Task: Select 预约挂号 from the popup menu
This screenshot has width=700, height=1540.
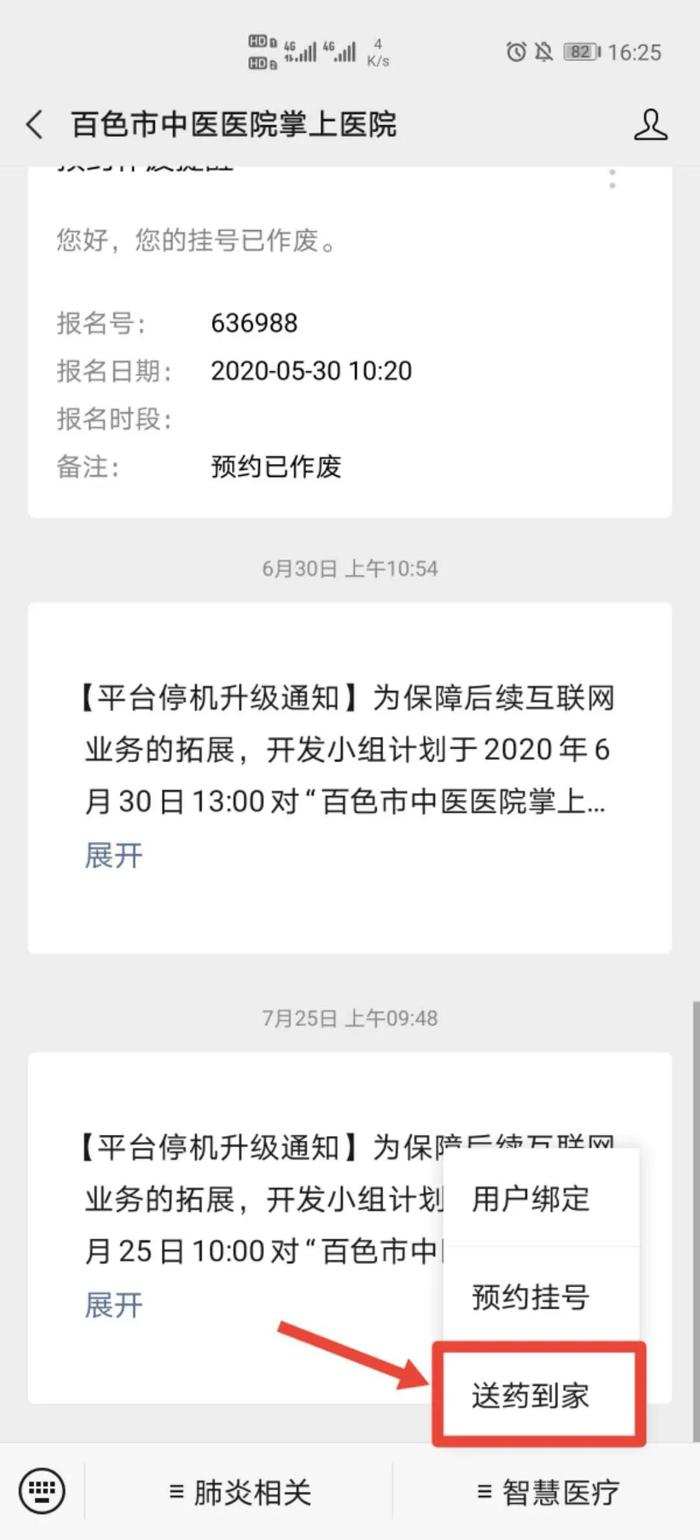Action: [x=531, y=1297]
